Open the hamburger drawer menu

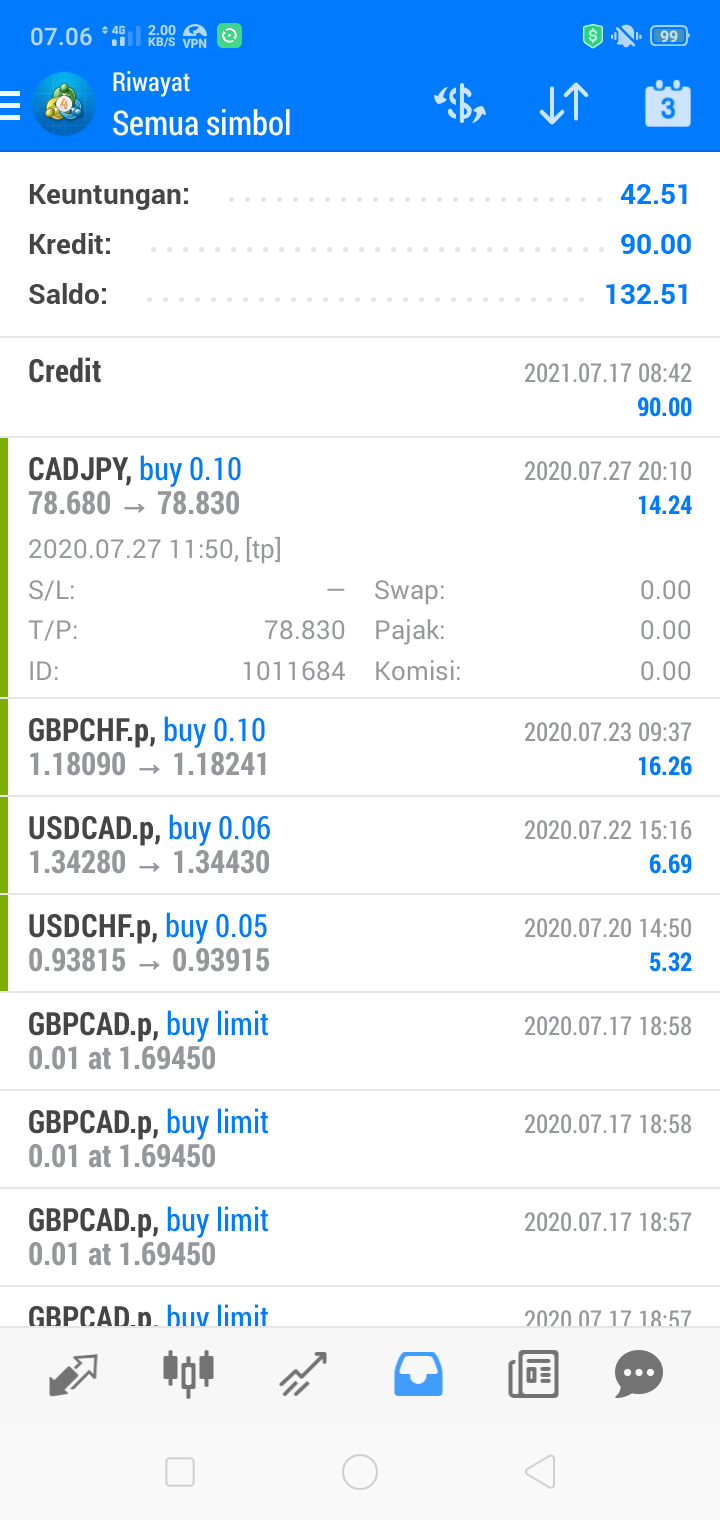(10, 104)
